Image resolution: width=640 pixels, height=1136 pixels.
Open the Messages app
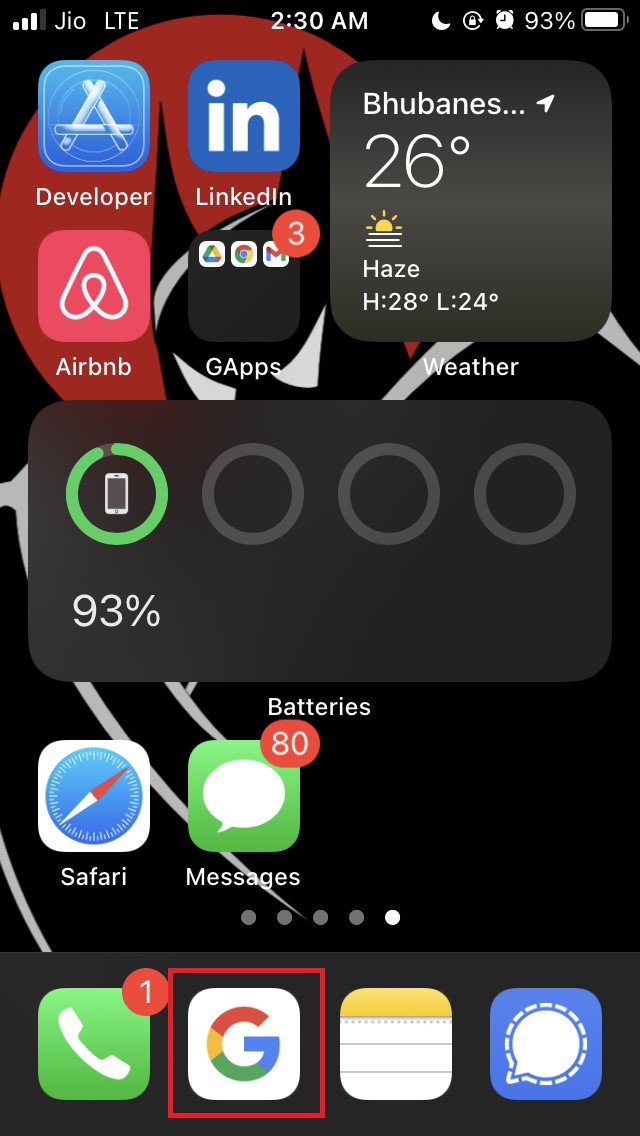[244, 796]
